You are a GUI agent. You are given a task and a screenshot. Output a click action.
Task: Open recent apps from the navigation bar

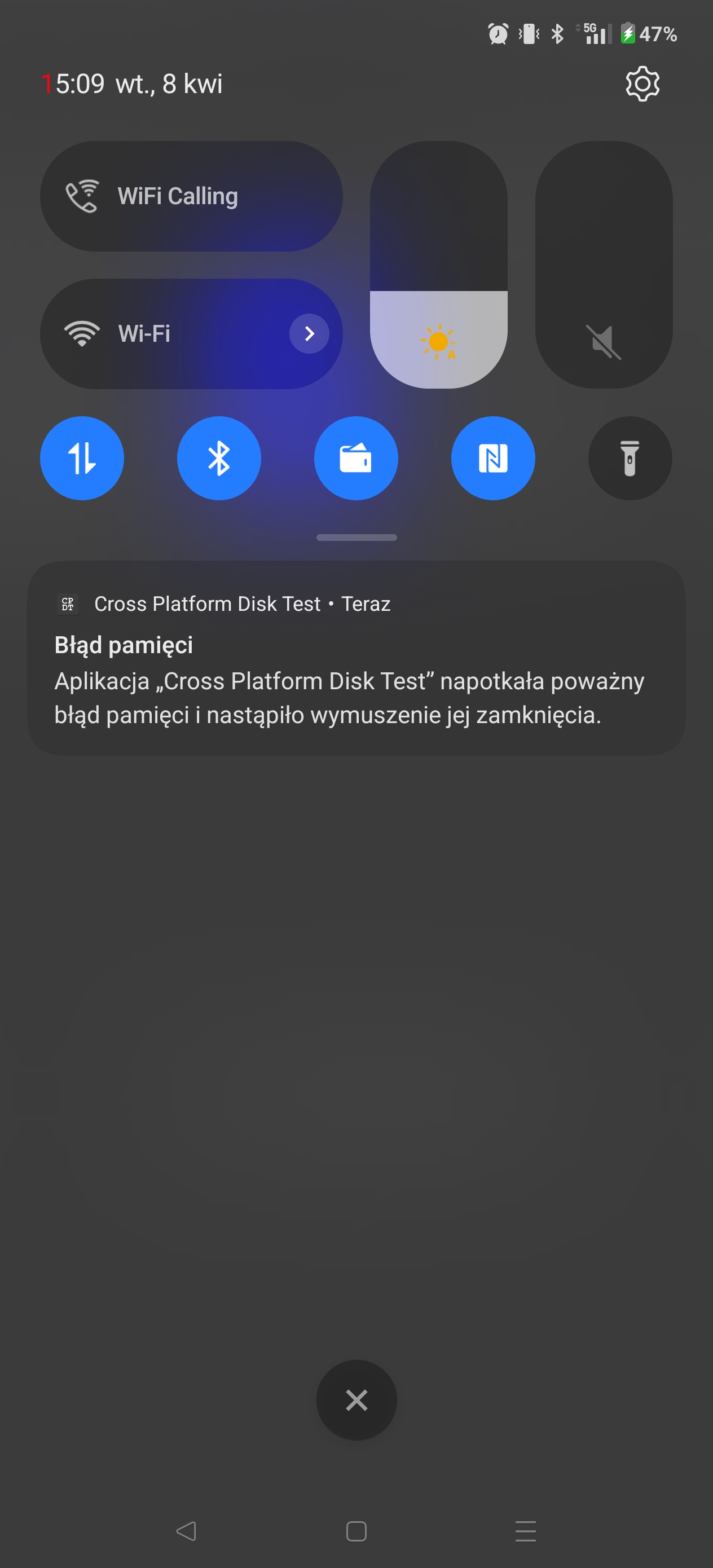coord(526,1531)
